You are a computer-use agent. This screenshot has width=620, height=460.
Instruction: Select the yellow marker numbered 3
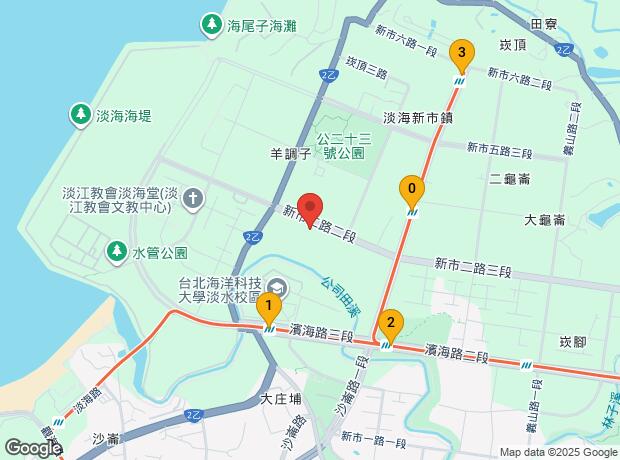tap(460, 52)
